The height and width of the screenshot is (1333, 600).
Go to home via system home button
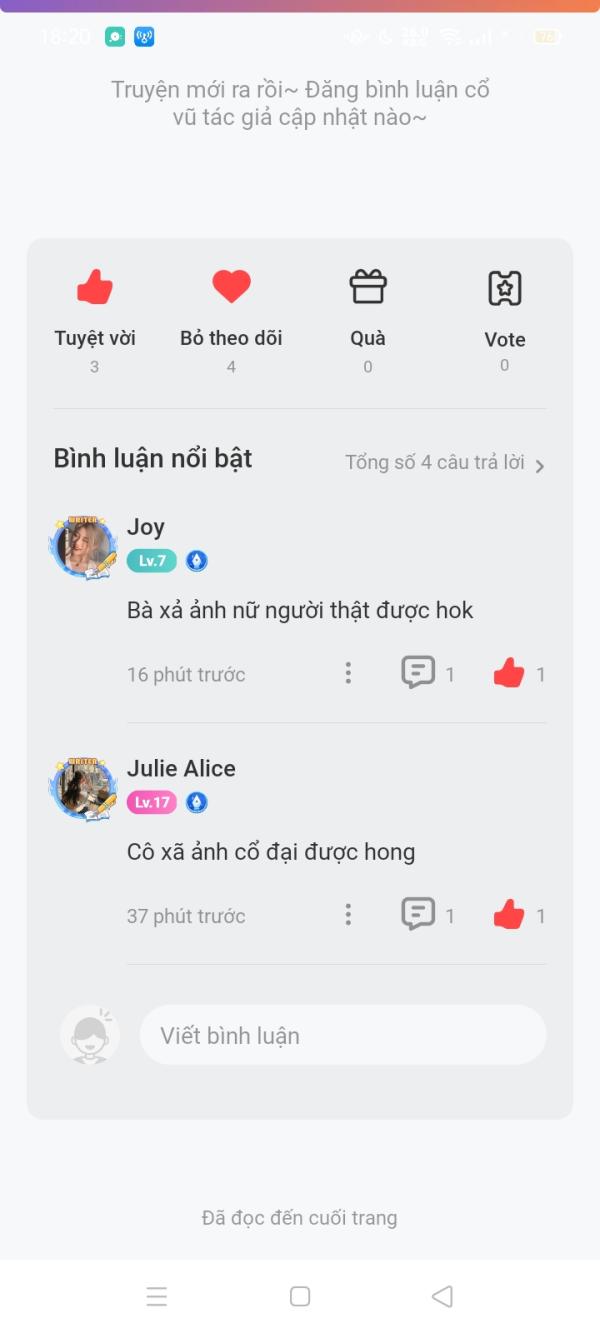pos(300,1297)
